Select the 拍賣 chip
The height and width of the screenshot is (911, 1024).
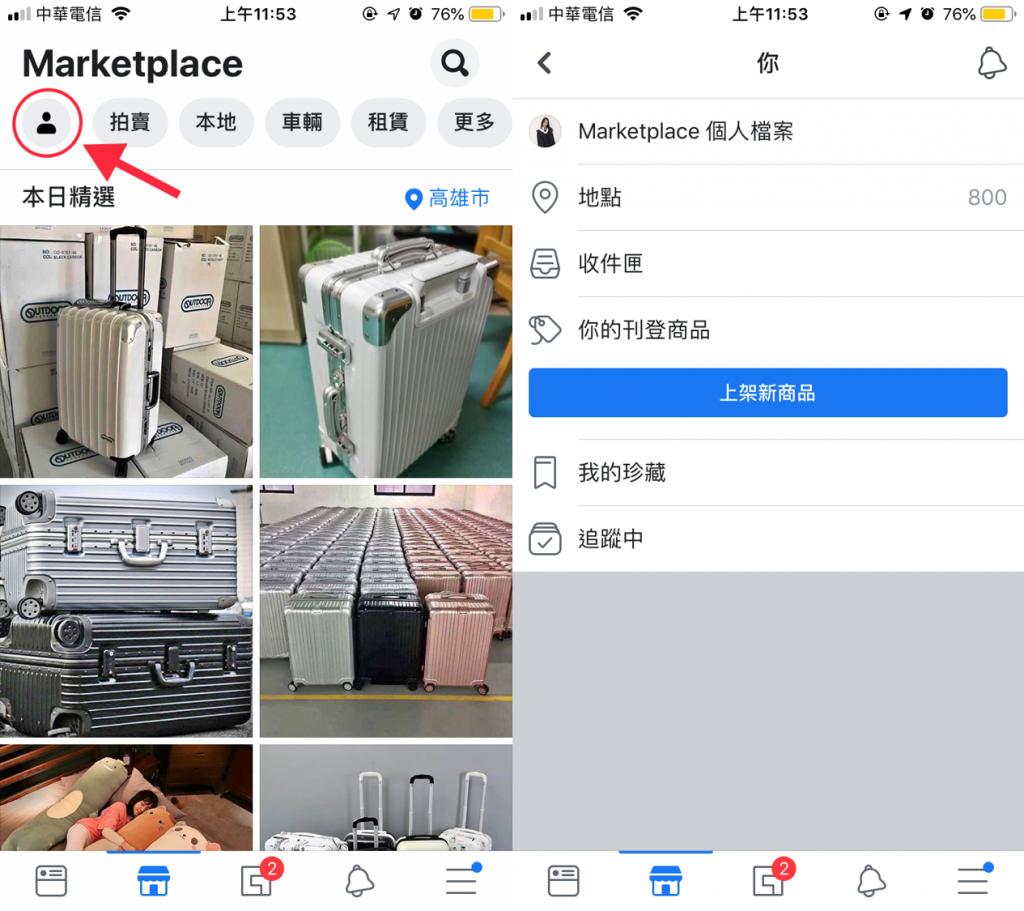click(130, 123)
